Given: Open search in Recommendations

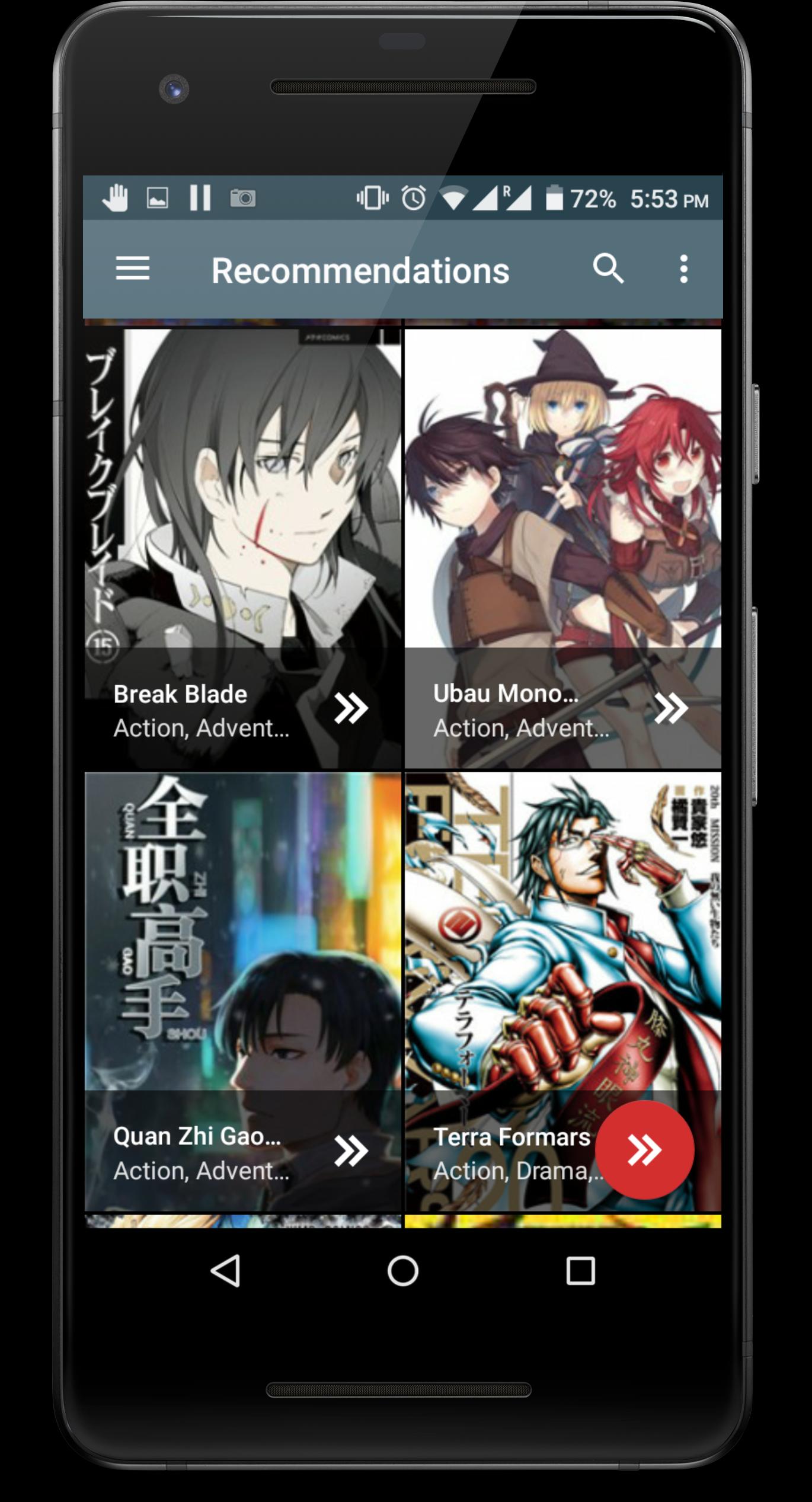Looking at the screenshot, I should (x=608, y=269).
